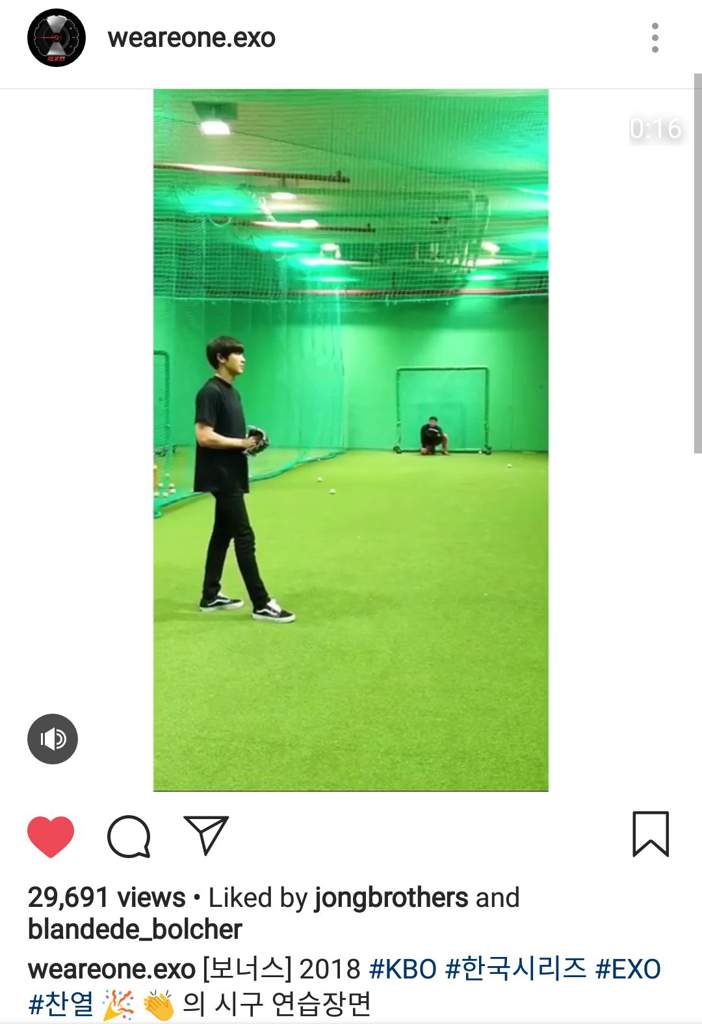Open the #찬열 hashtag
The image size is (702, 1024).
pyautogui.click(x=61, y=1004)
